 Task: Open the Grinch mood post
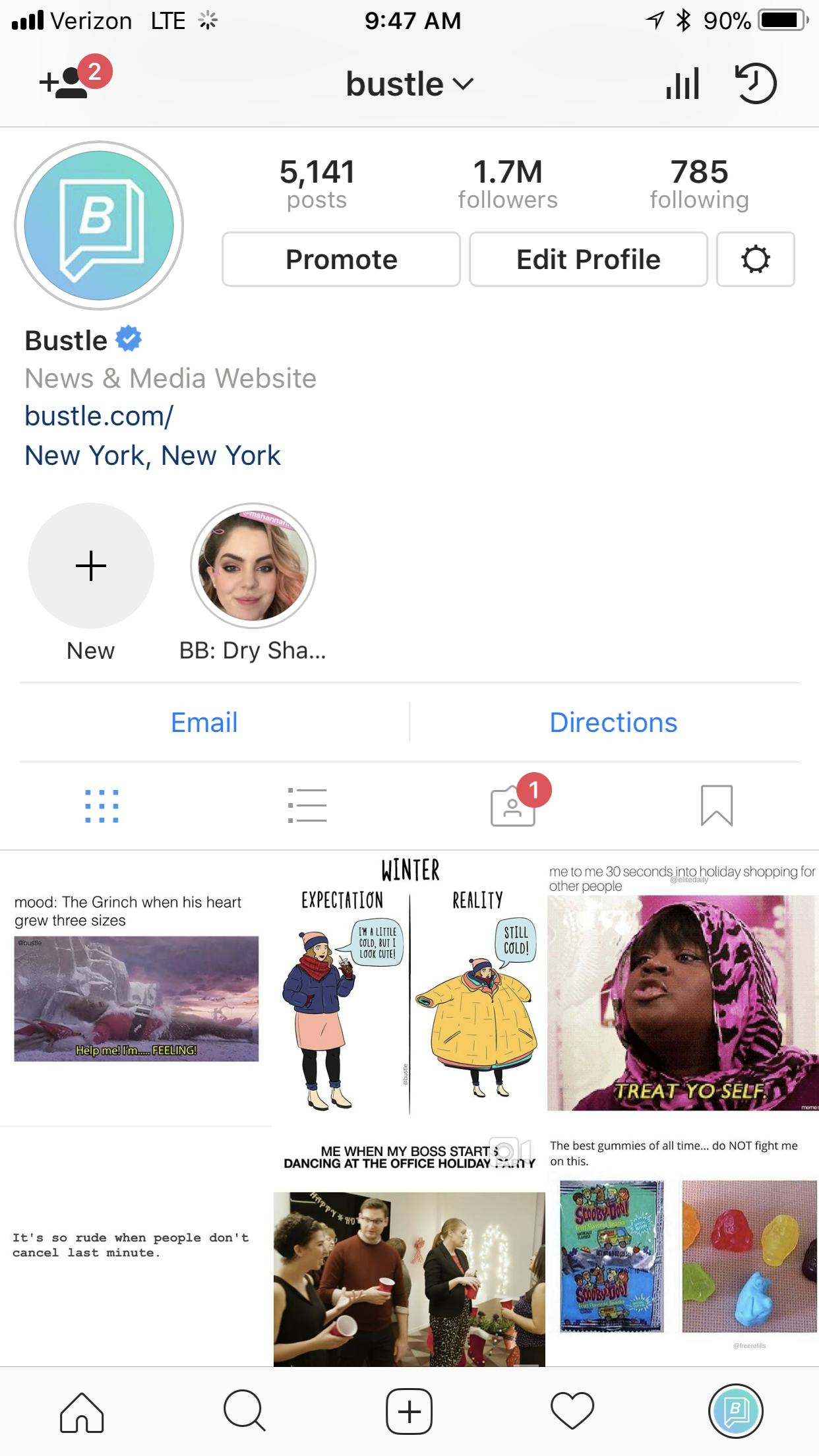[136, 986]
